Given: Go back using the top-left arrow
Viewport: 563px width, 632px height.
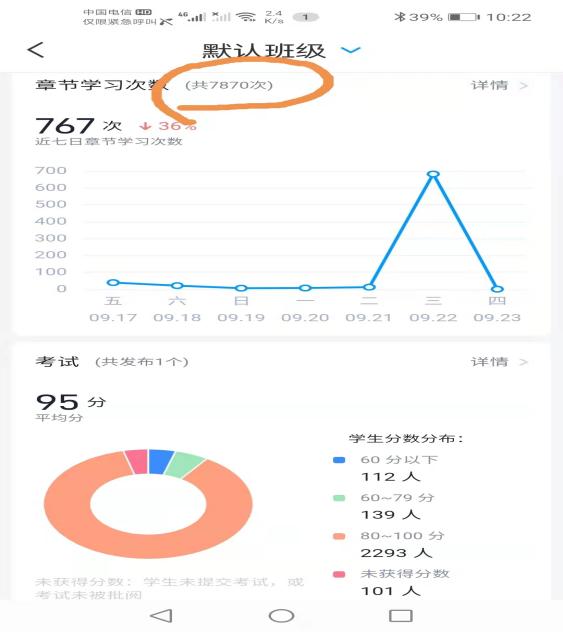Looking at the screenshot, I should coord(35,50).
